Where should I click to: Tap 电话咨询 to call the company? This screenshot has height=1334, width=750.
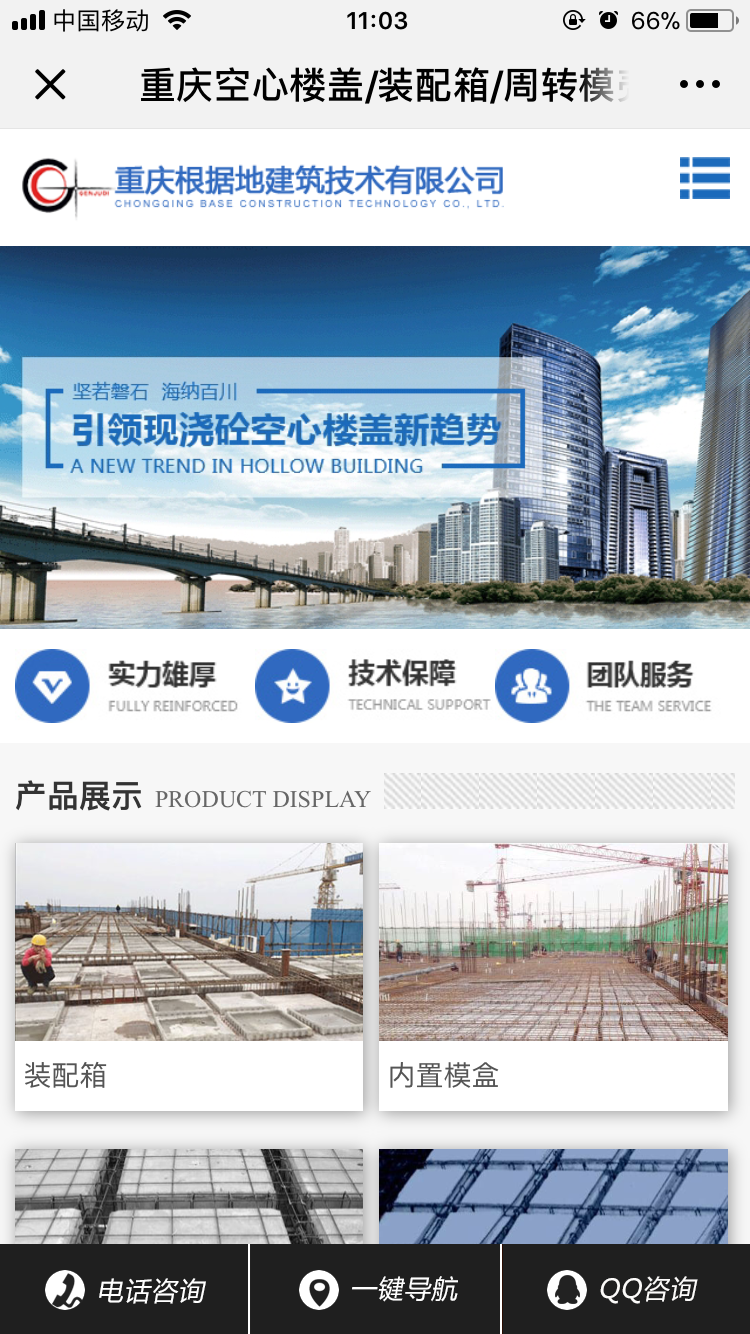[x=125, y=1290]
